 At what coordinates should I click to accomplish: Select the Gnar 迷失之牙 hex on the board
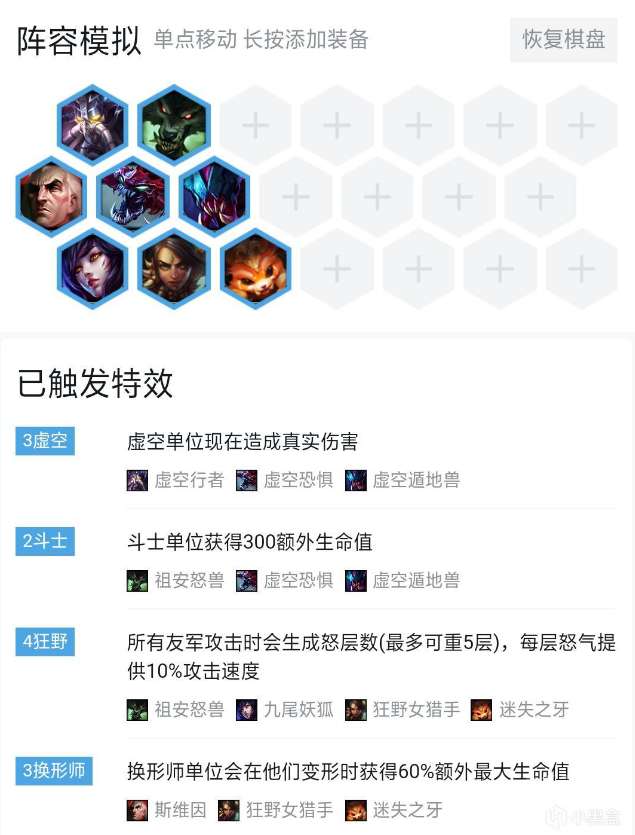[255, 268]
